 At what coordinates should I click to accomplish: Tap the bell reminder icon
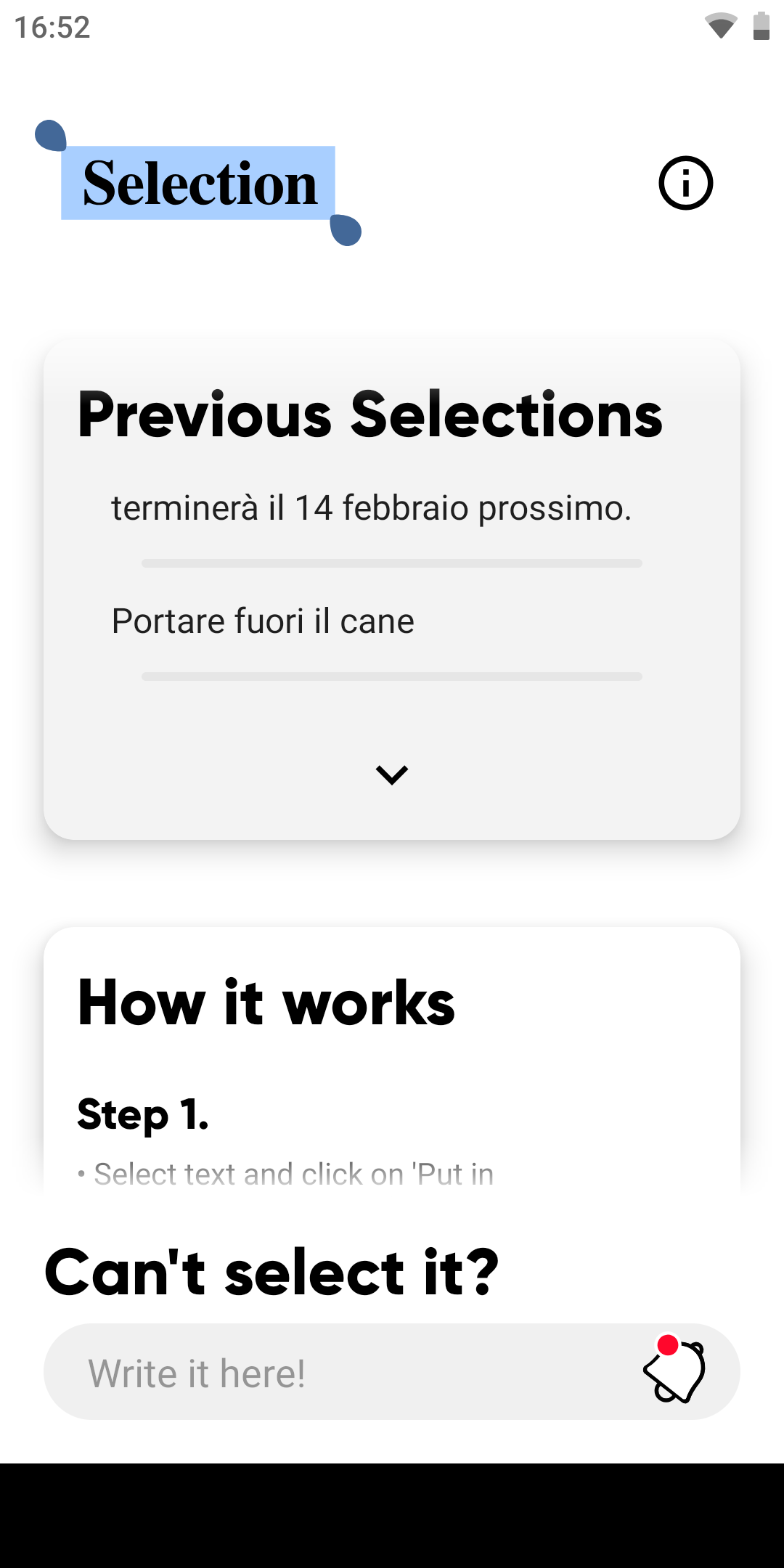[x=675, y=1369]
